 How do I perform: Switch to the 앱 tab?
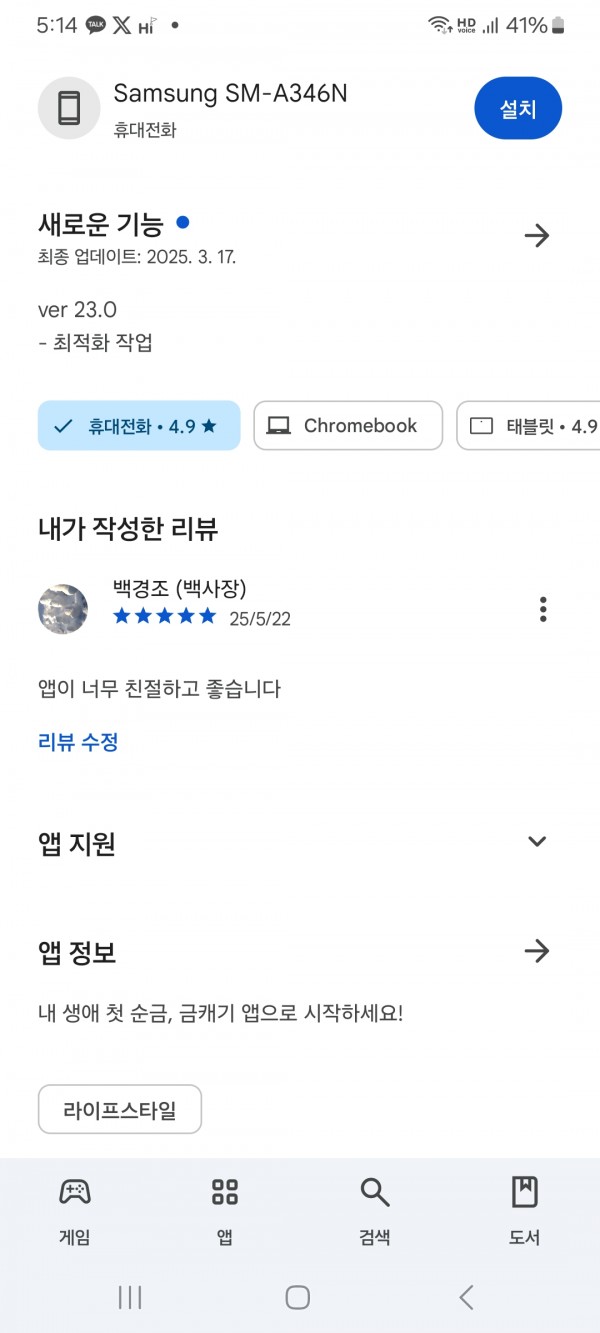pos(225,1210)
